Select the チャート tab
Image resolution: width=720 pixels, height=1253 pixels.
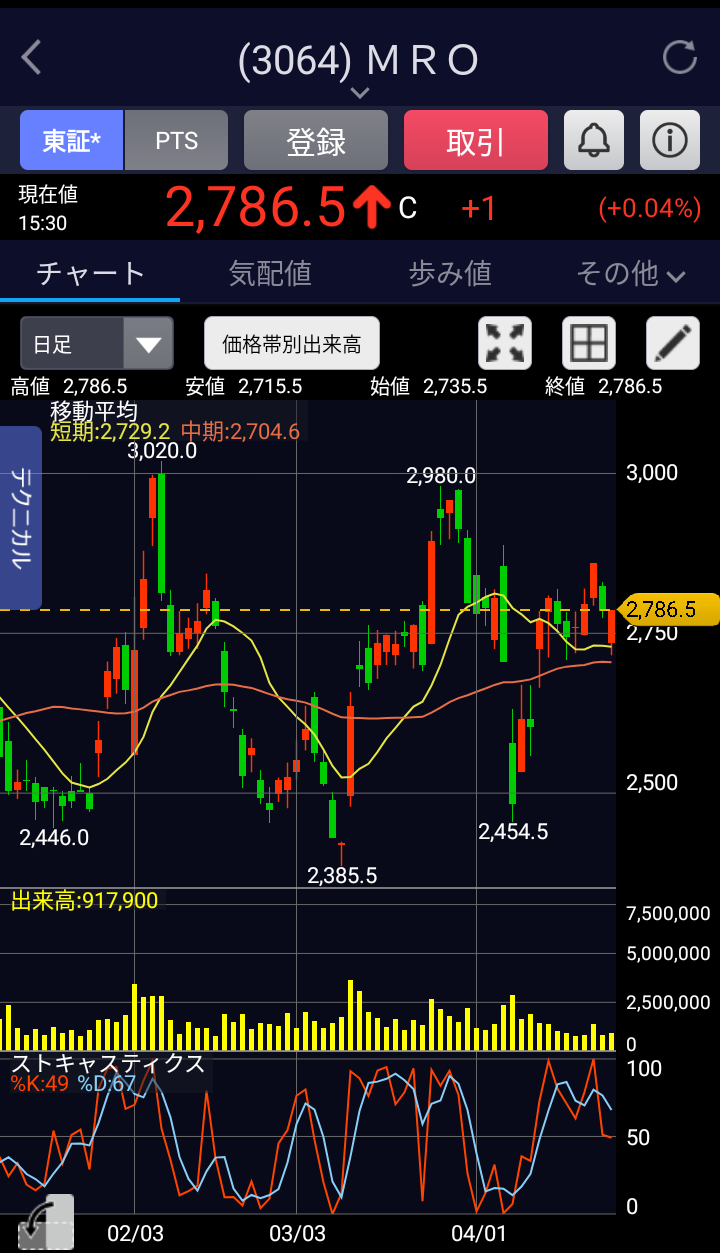coord(90,273)
